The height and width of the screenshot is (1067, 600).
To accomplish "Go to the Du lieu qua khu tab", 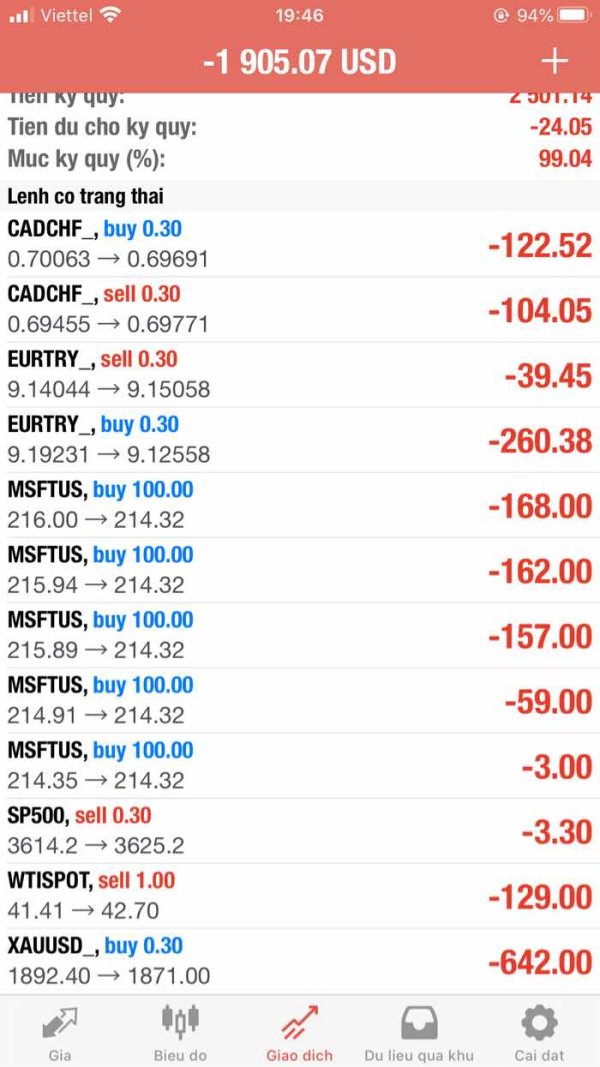I will (419, 1033).
